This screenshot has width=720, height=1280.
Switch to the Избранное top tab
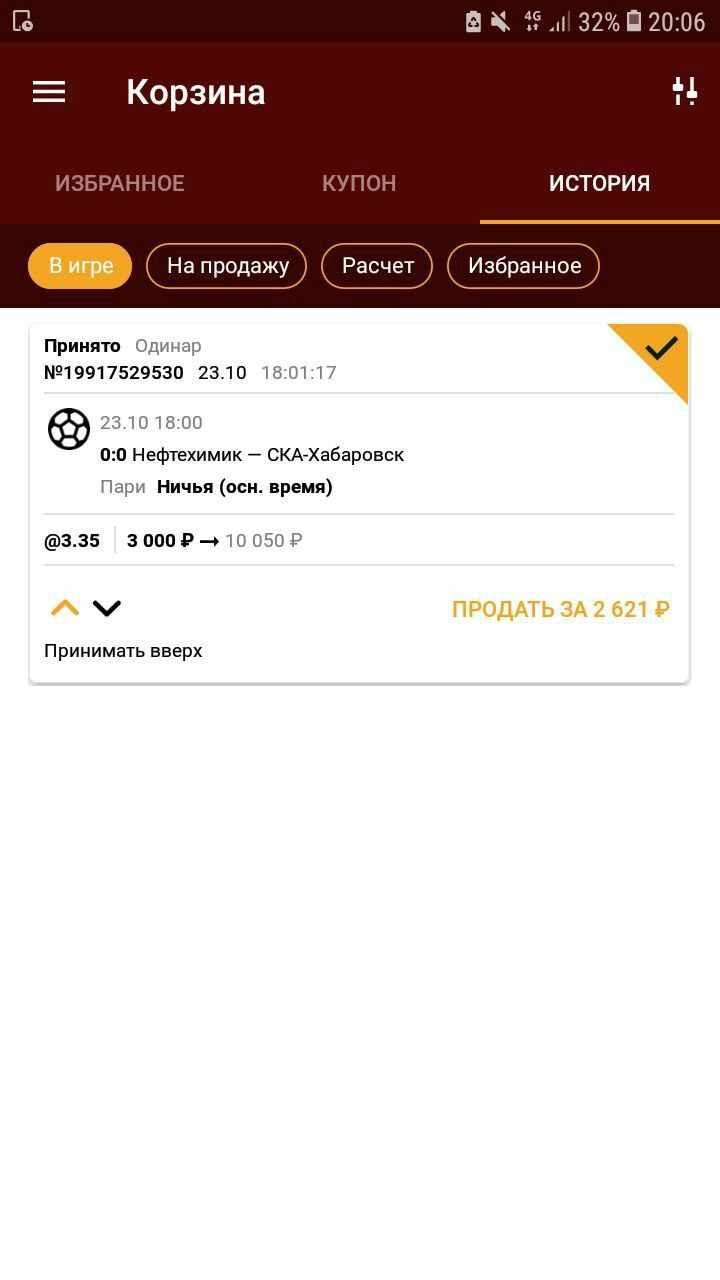(120, 183)
